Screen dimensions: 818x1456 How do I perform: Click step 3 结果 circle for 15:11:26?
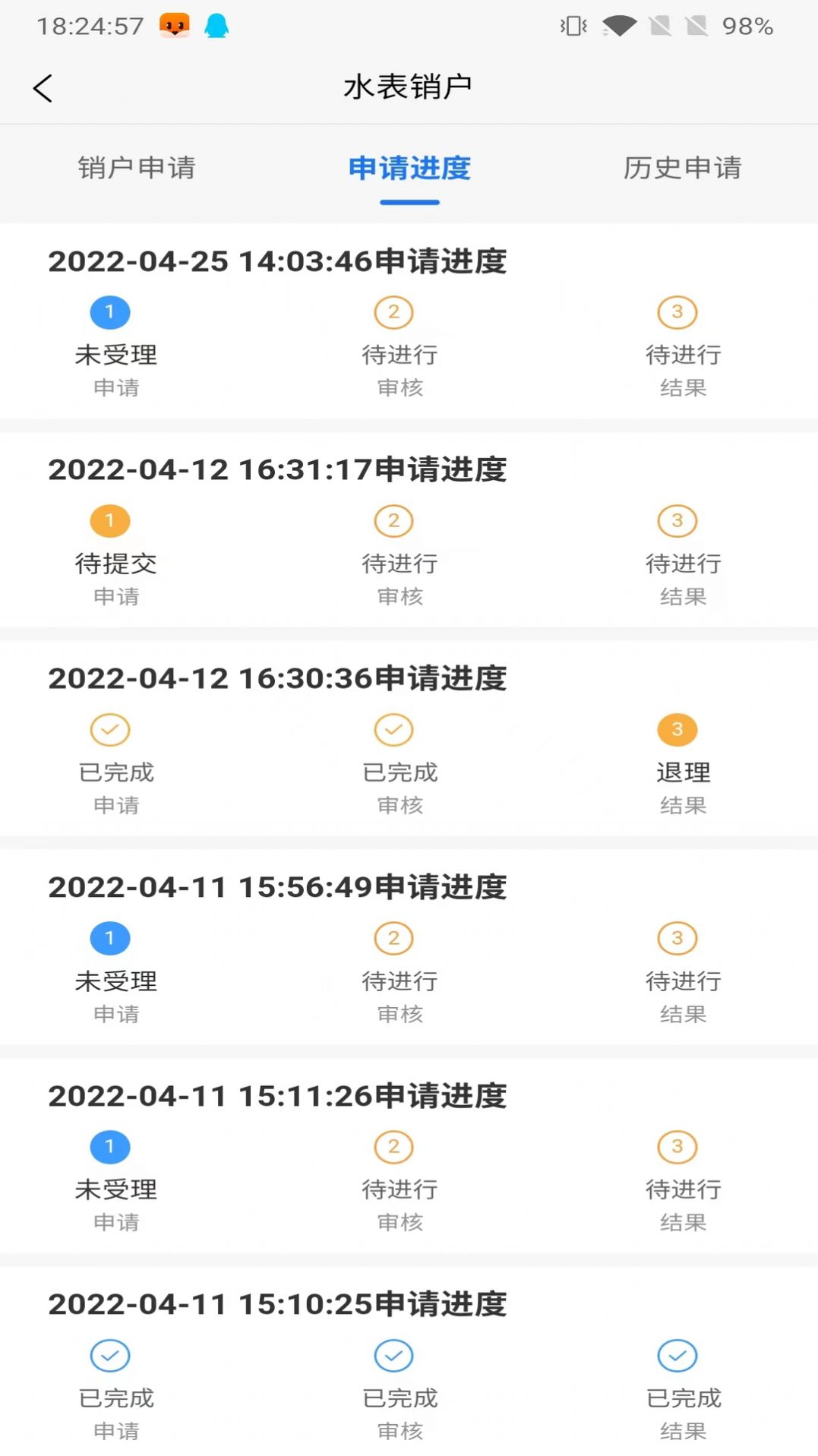pos(677,1147)
